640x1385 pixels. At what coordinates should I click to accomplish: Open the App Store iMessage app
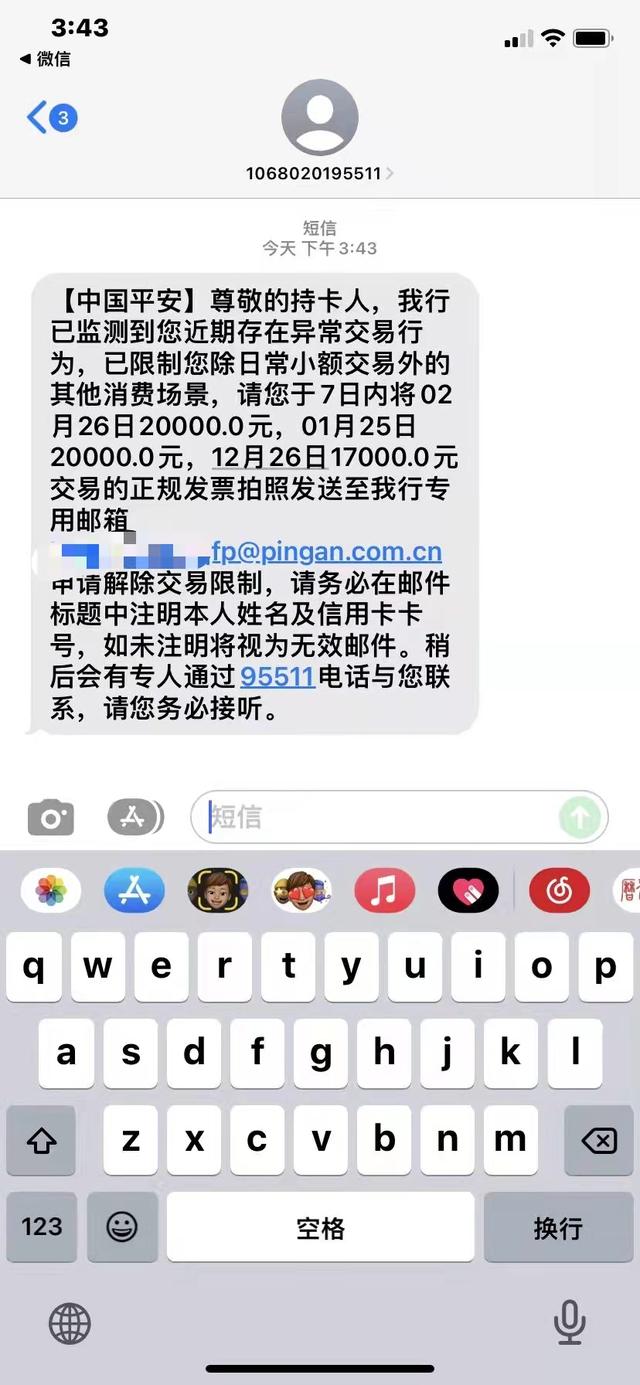tap(134, 889)
